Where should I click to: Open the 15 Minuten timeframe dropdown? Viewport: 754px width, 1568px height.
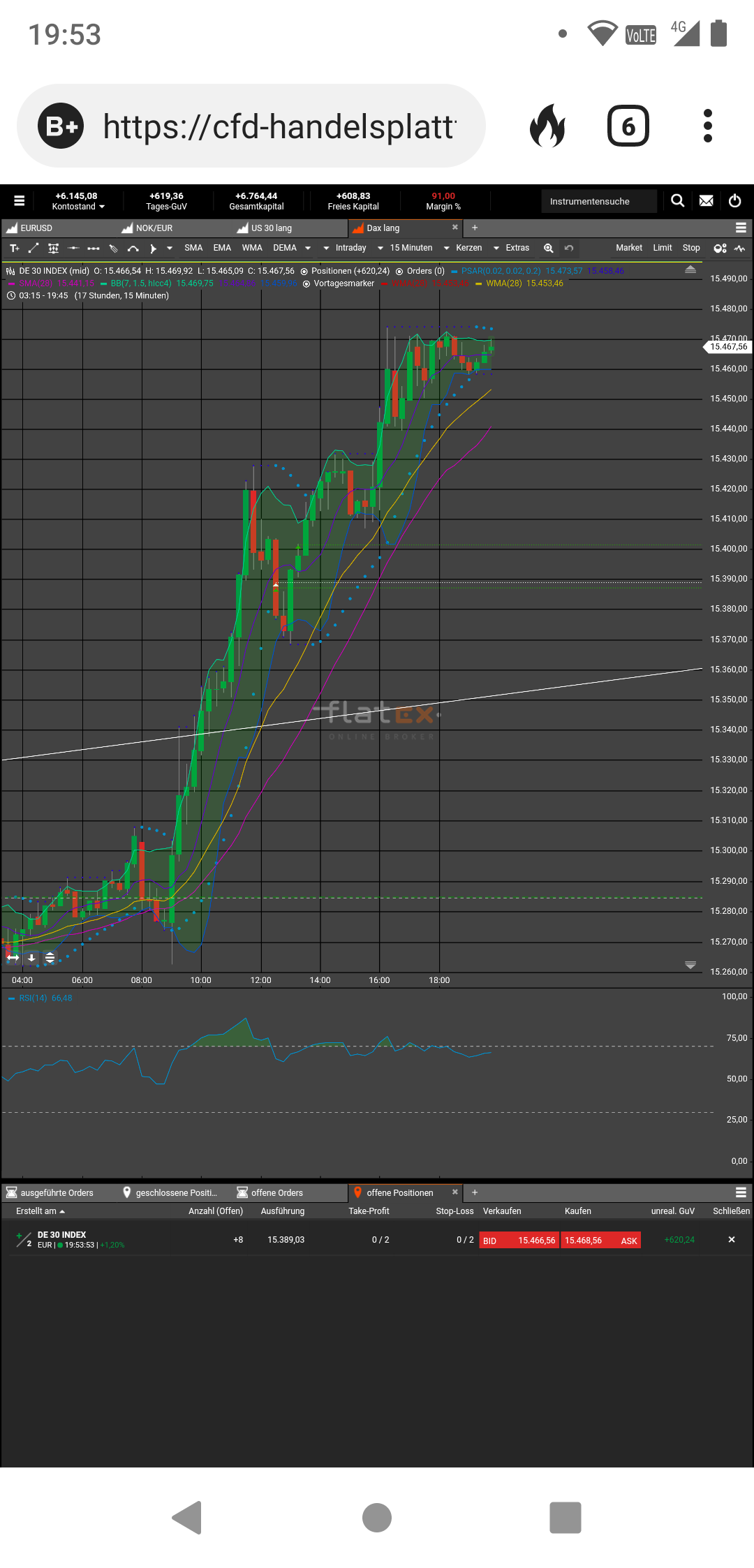[412, 248]
